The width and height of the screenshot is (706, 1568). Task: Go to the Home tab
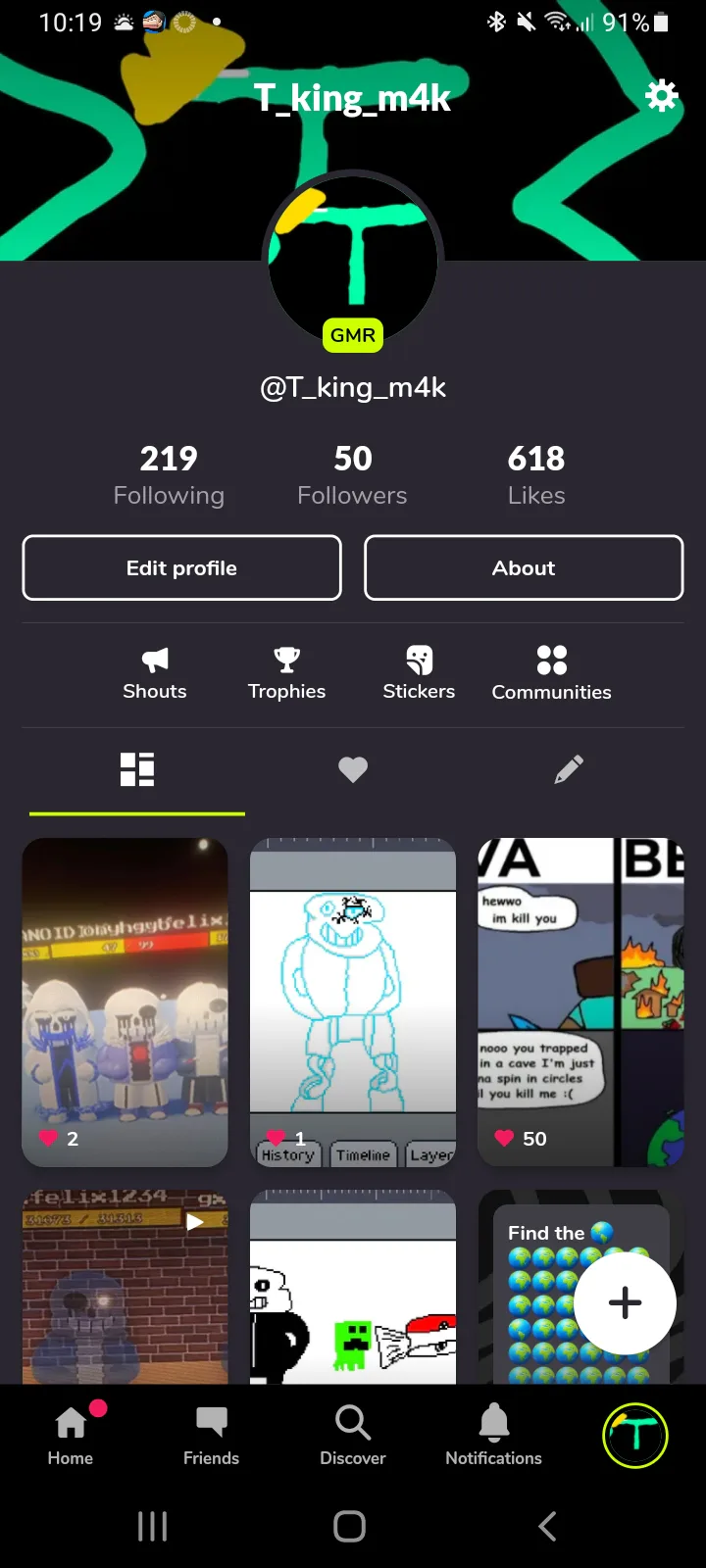pyautogui.click(x=71, y=1435)
